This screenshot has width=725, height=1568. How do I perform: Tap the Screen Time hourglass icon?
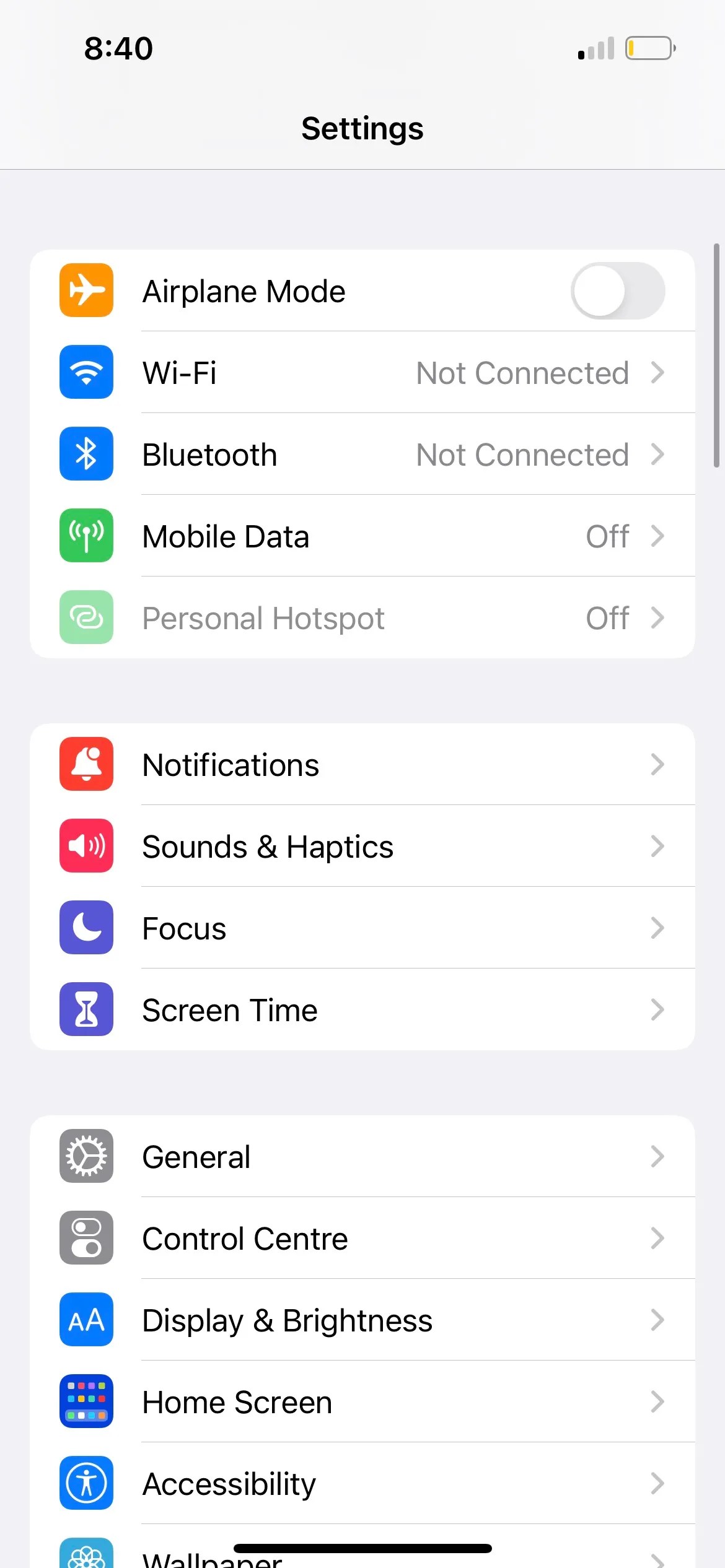pyautogui.click(x=86, y=1009)
